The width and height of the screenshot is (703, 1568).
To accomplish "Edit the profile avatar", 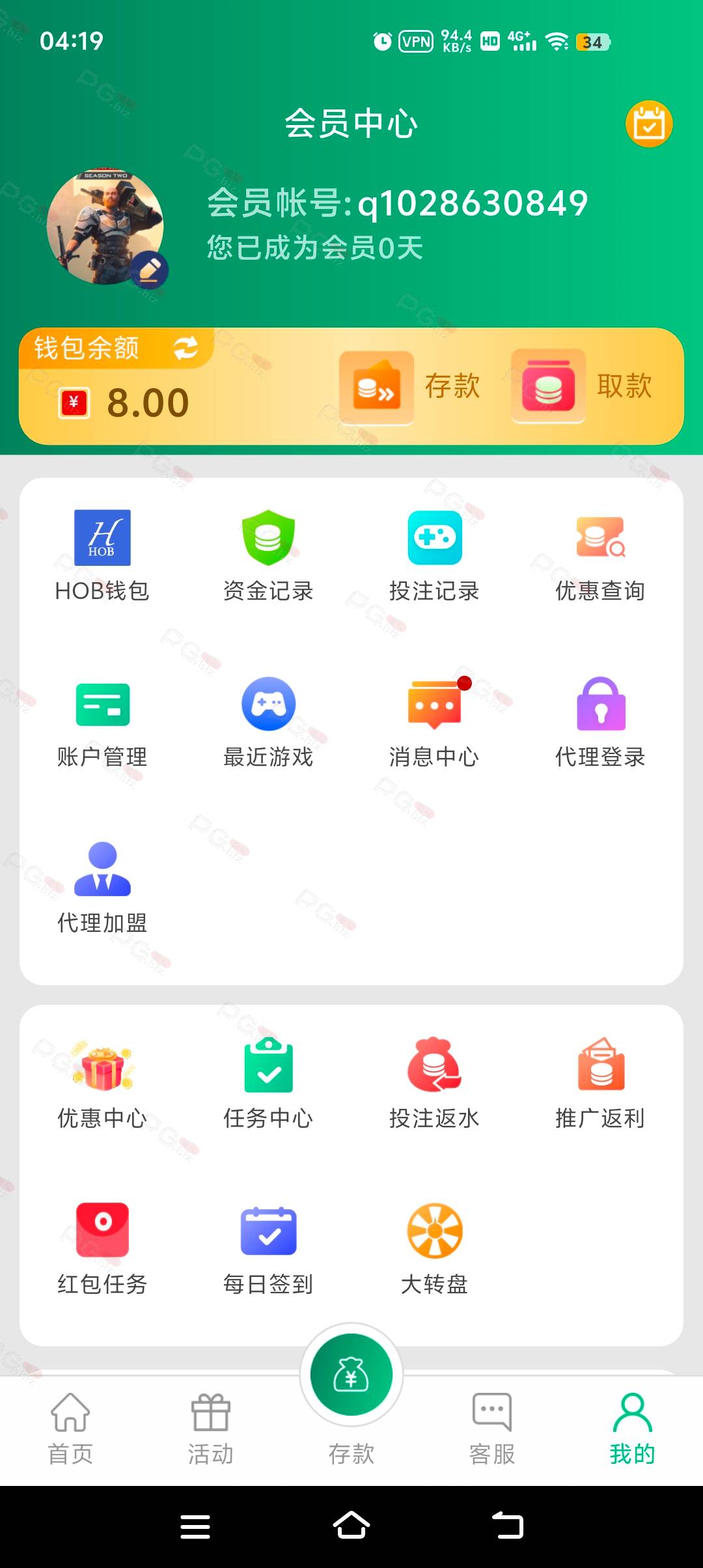I will pyautogui.click(x=150, y=270).
